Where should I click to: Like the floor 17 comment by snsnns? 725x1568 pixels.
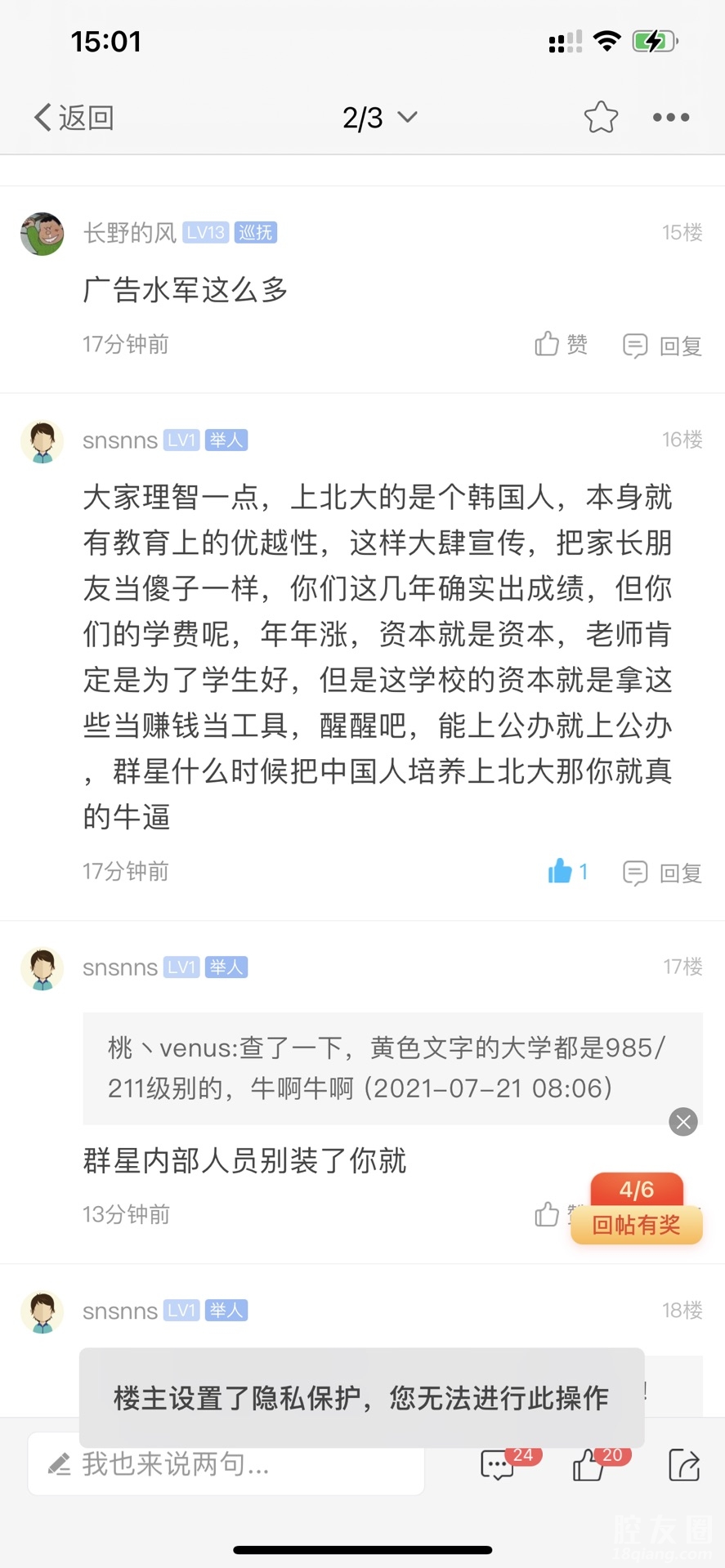coord(548,1215)
